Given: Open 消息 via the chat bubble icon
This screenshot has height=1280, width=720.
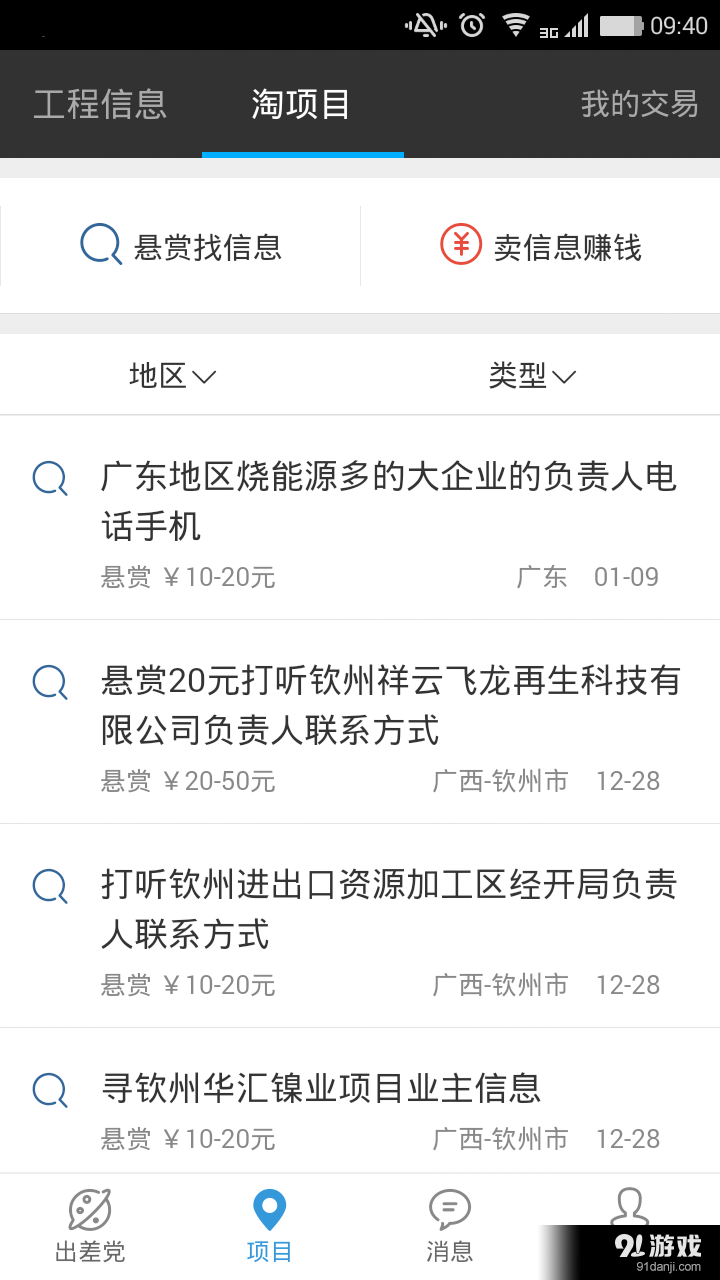Looking at the screenshot, I should tap(448, 1208).
